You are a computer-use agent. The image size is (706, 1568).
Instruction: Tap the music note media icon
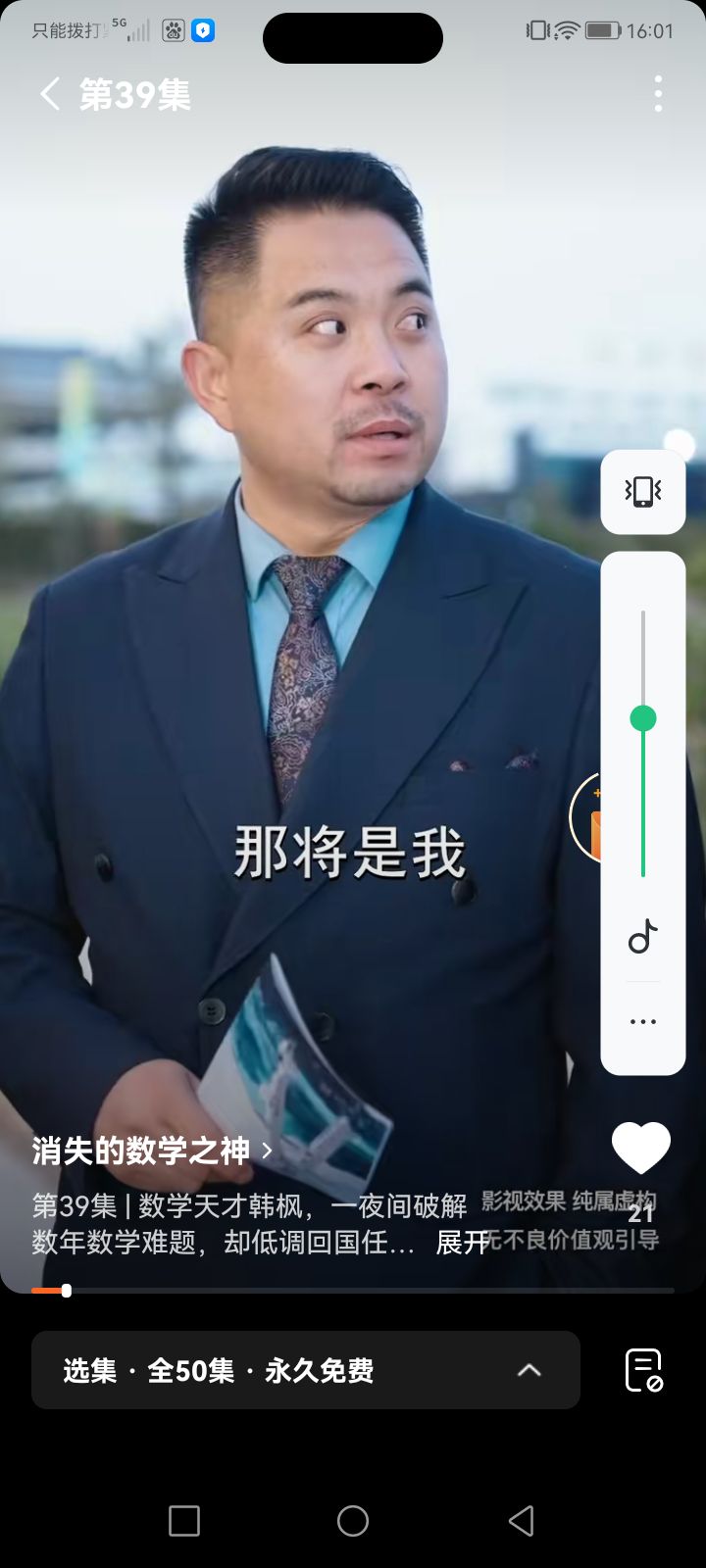coord(643,938)
